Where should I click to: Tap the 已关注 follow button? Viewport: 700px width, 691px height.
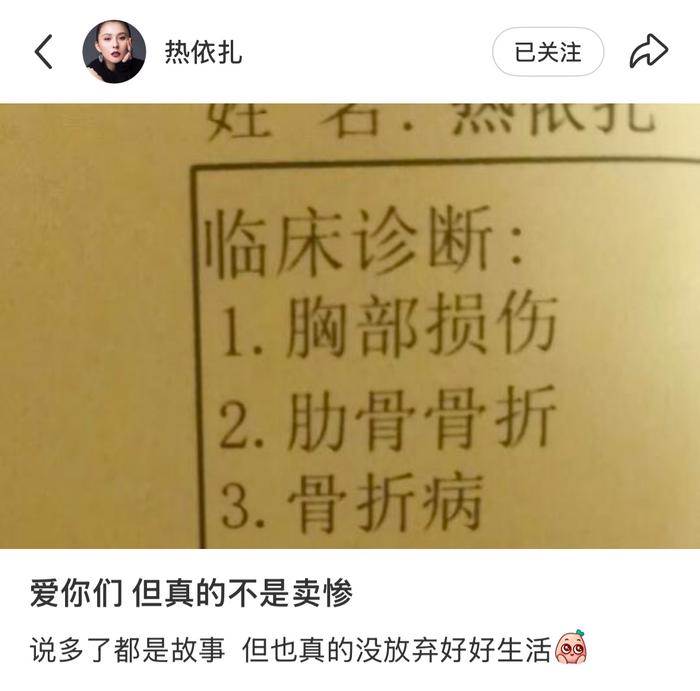(548, 52)
